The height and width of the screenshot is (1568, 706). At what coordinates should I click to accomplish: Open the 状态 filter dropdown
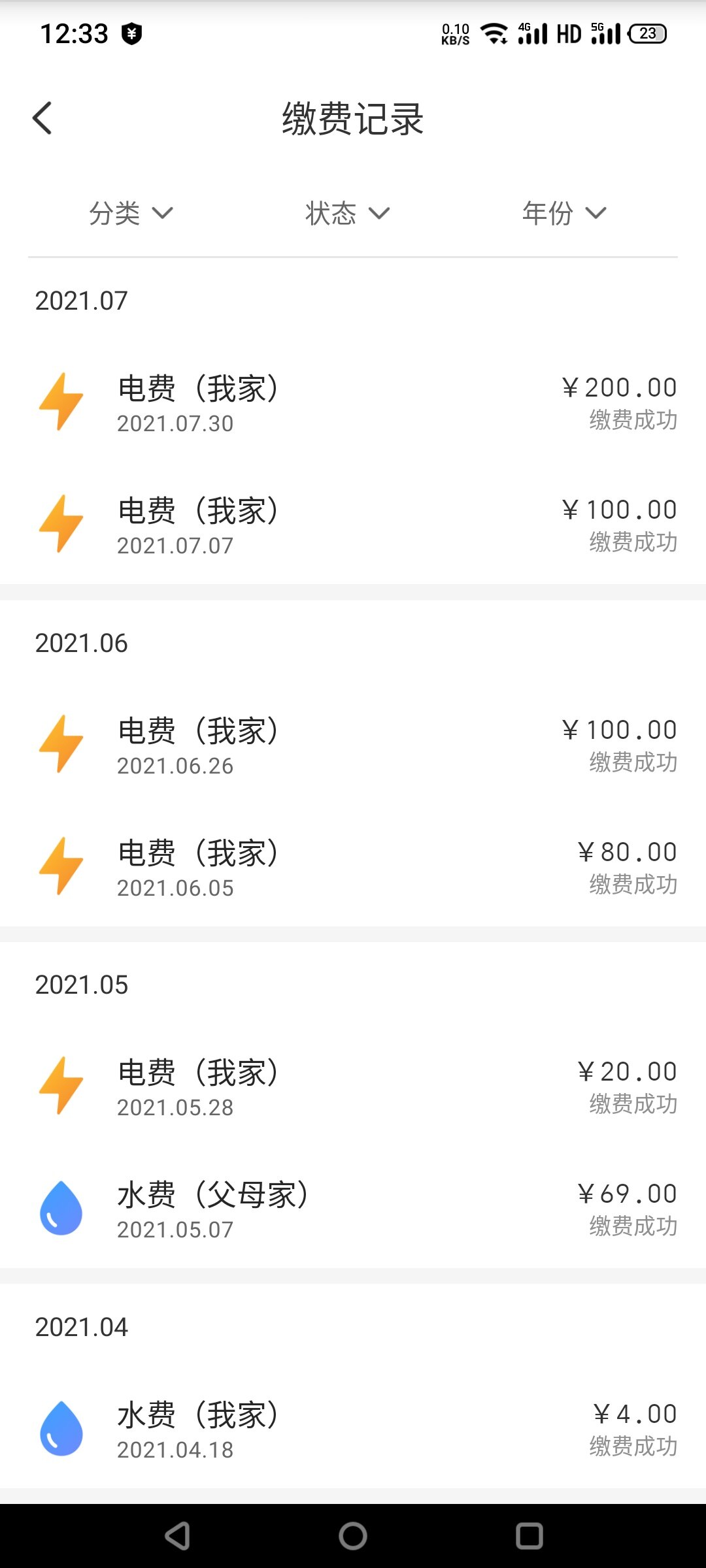[347, 213]
